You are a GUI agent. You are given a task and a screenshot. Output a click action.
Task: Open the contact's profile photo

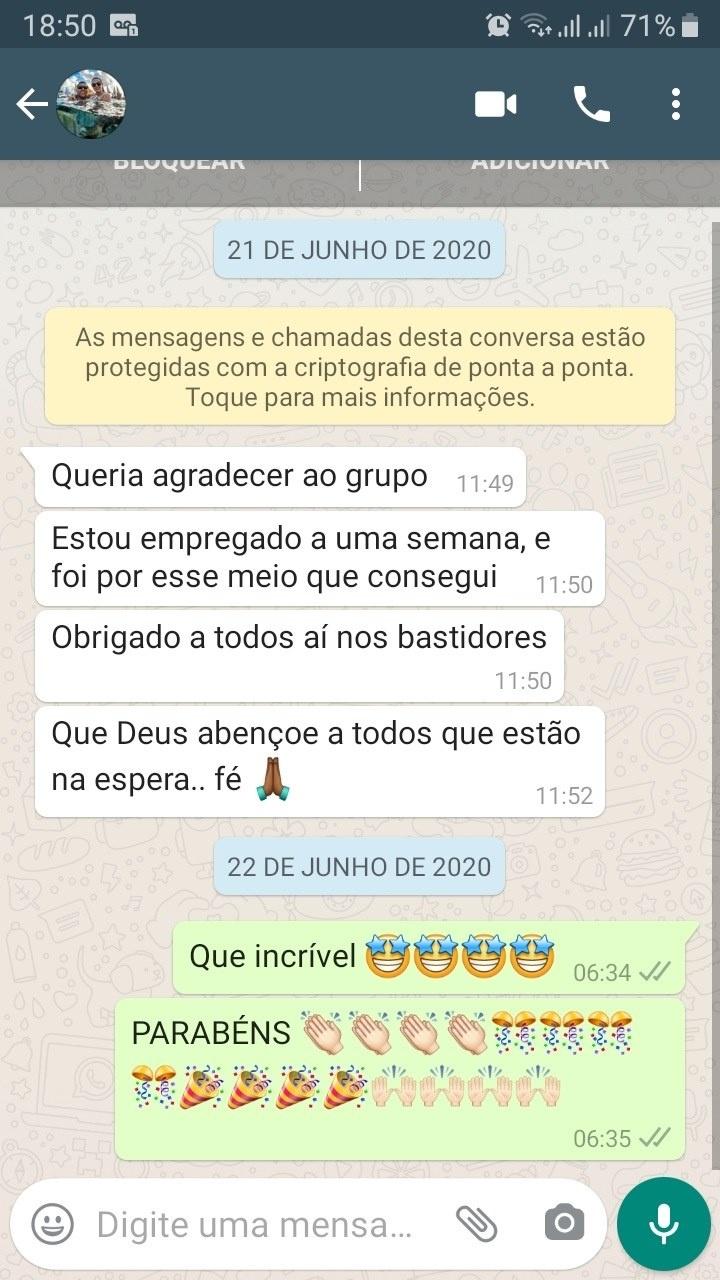point(91,104)
